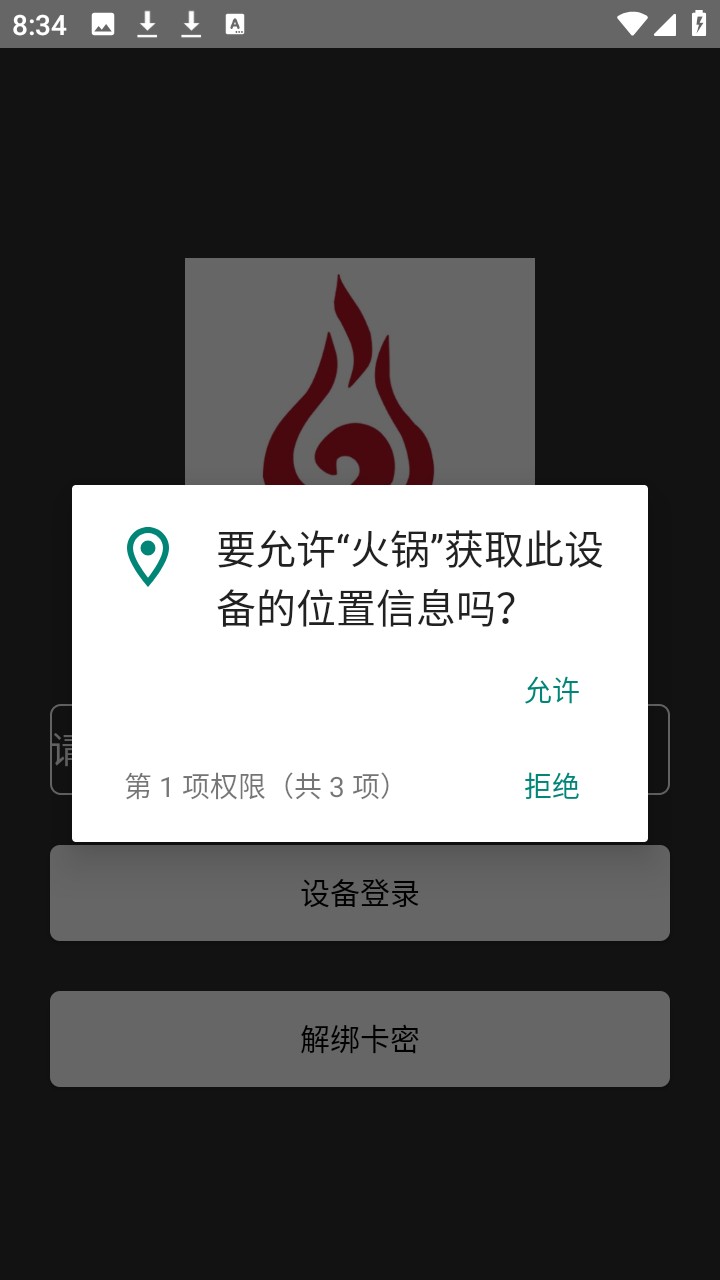720x1280 pixels.
Task: Tap the second download notification icon
Action: point(190,24)
